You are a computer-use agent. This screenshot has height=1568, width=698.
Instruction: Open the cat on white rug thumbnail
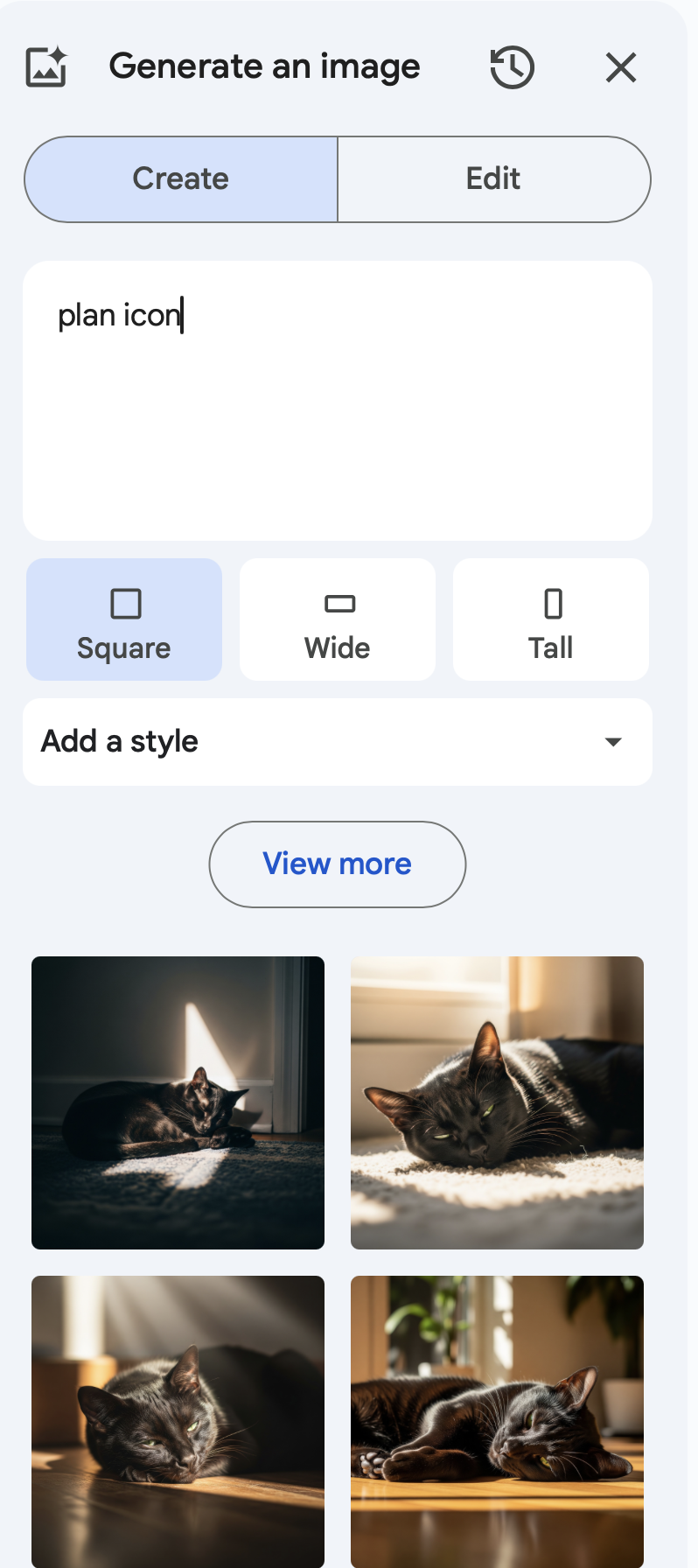(x=497, y=1102)
